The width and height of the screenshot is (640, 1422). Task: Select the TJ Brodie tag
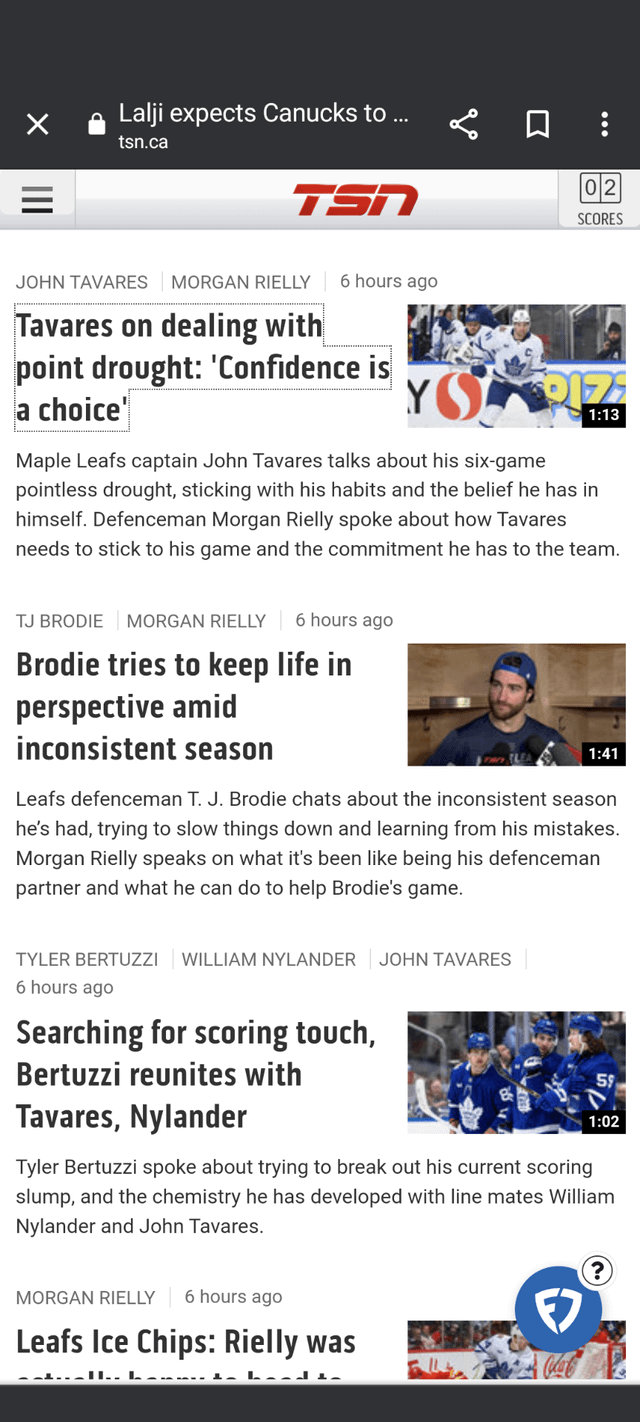click(60, 621)
